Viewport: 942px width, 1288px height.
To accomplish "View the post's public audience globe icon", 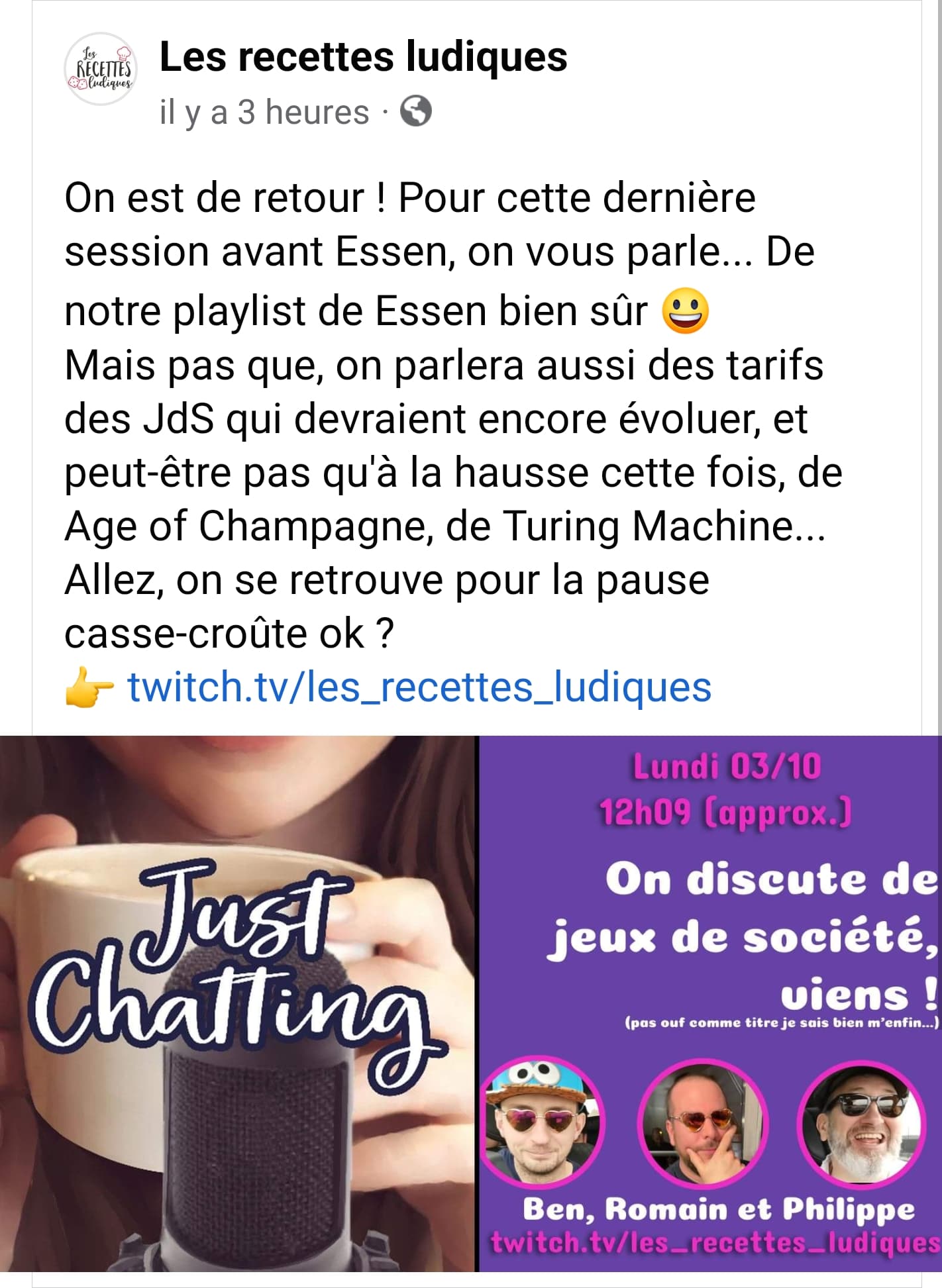I will click(416, 111).
